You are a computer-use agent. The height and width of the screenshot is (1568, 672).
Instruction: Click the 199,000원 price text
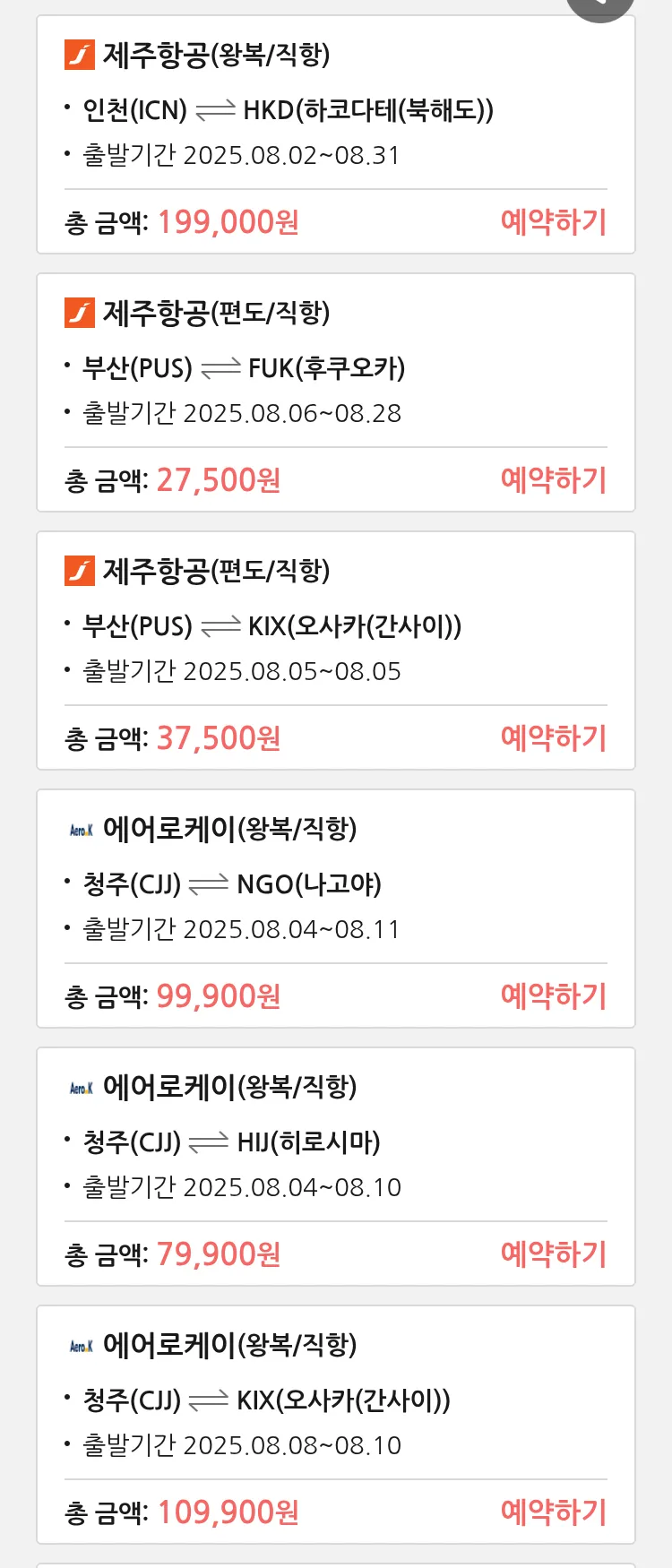(228, 221)
